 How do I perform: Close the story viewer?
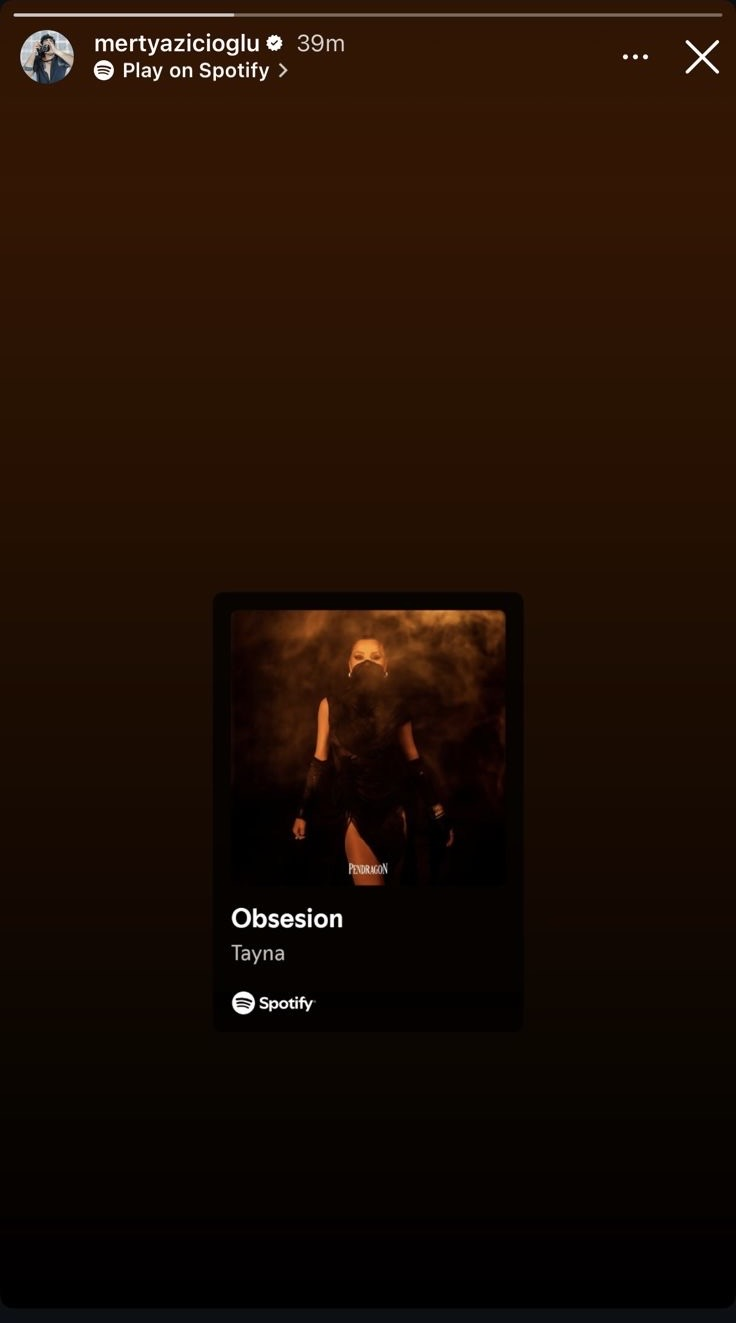701,57
